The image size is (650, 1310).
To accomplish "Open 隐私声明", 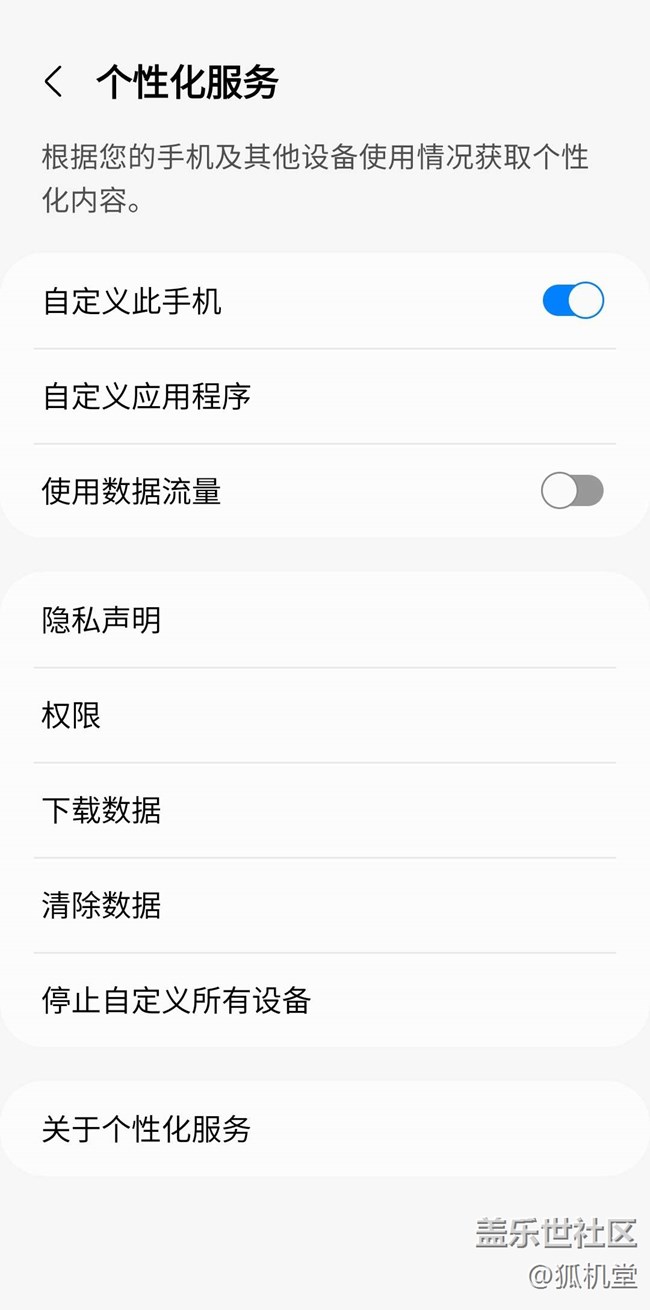I will pos(101,621).
